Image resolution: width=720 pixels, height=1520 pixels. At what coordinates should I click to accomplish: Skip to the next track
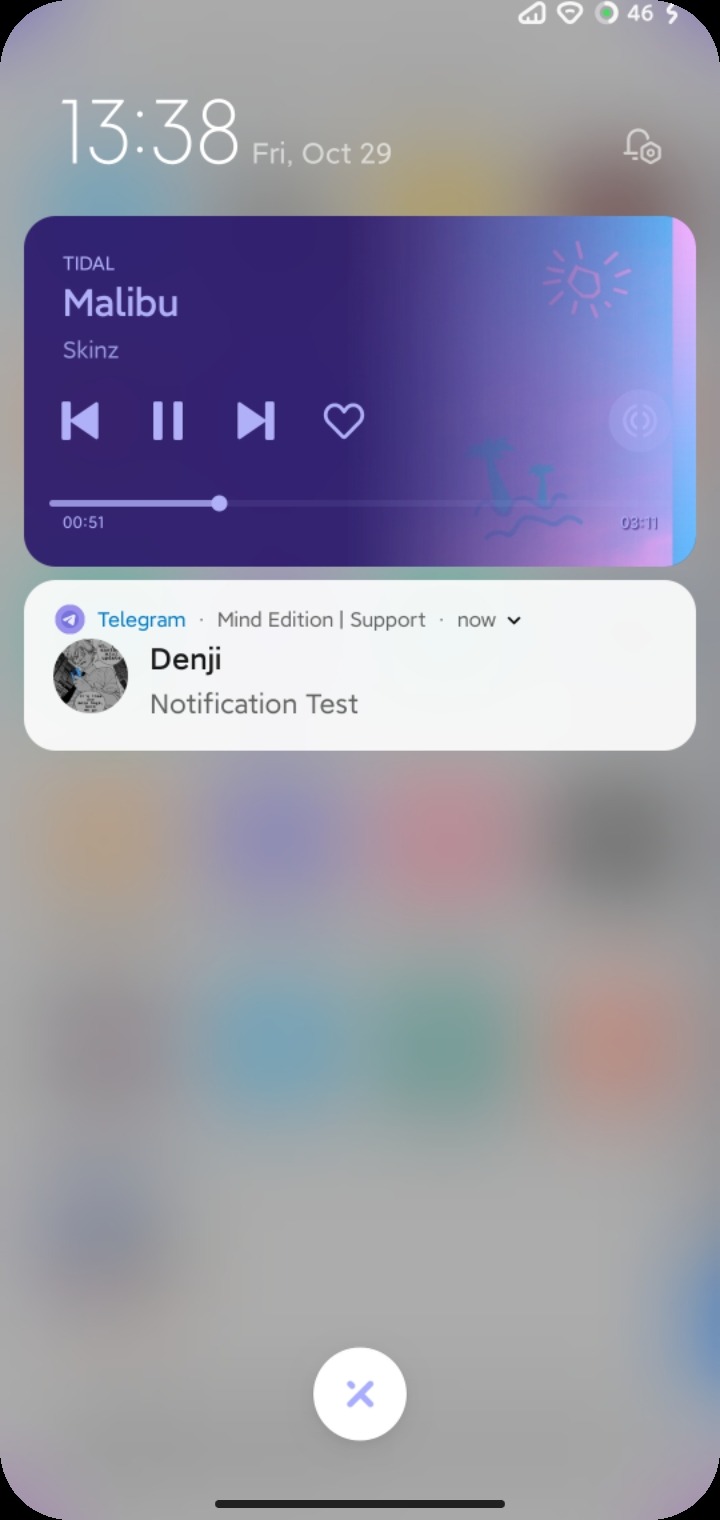(x=255, y=421)
